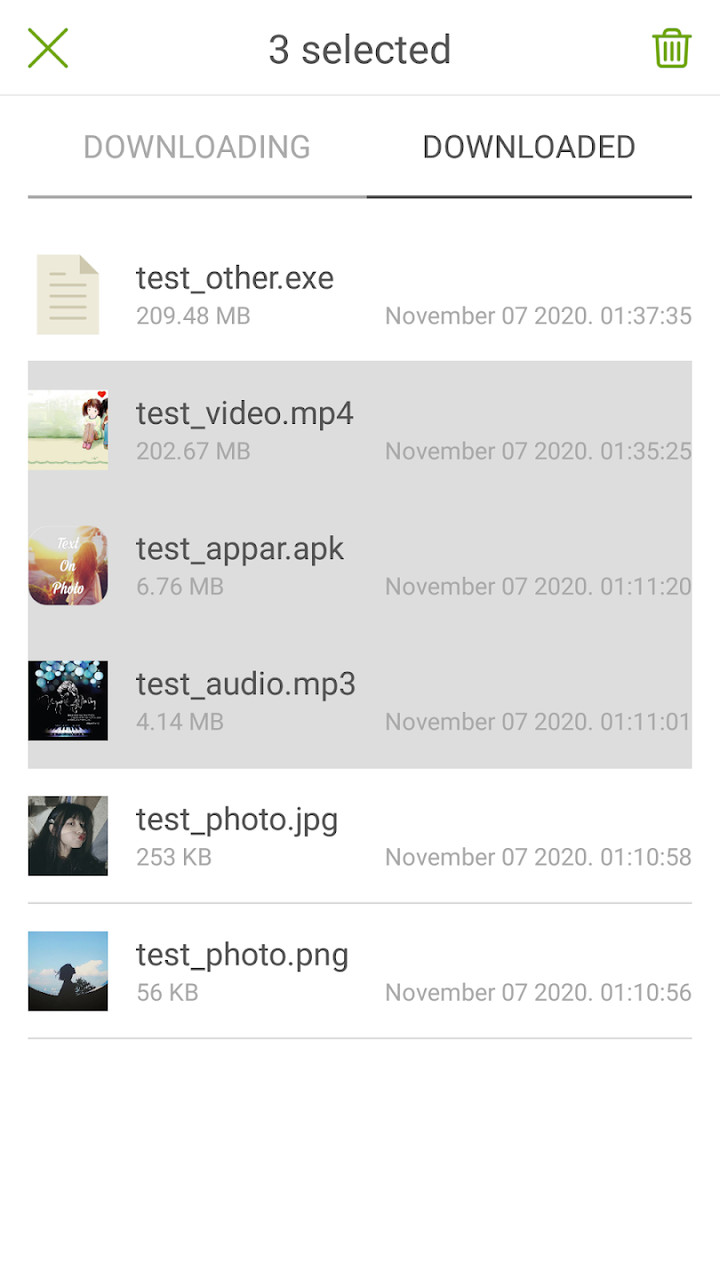The width and height of the screenshot is (720, 1280).
Task: Select the Downloaded tab
Action: 529,147
